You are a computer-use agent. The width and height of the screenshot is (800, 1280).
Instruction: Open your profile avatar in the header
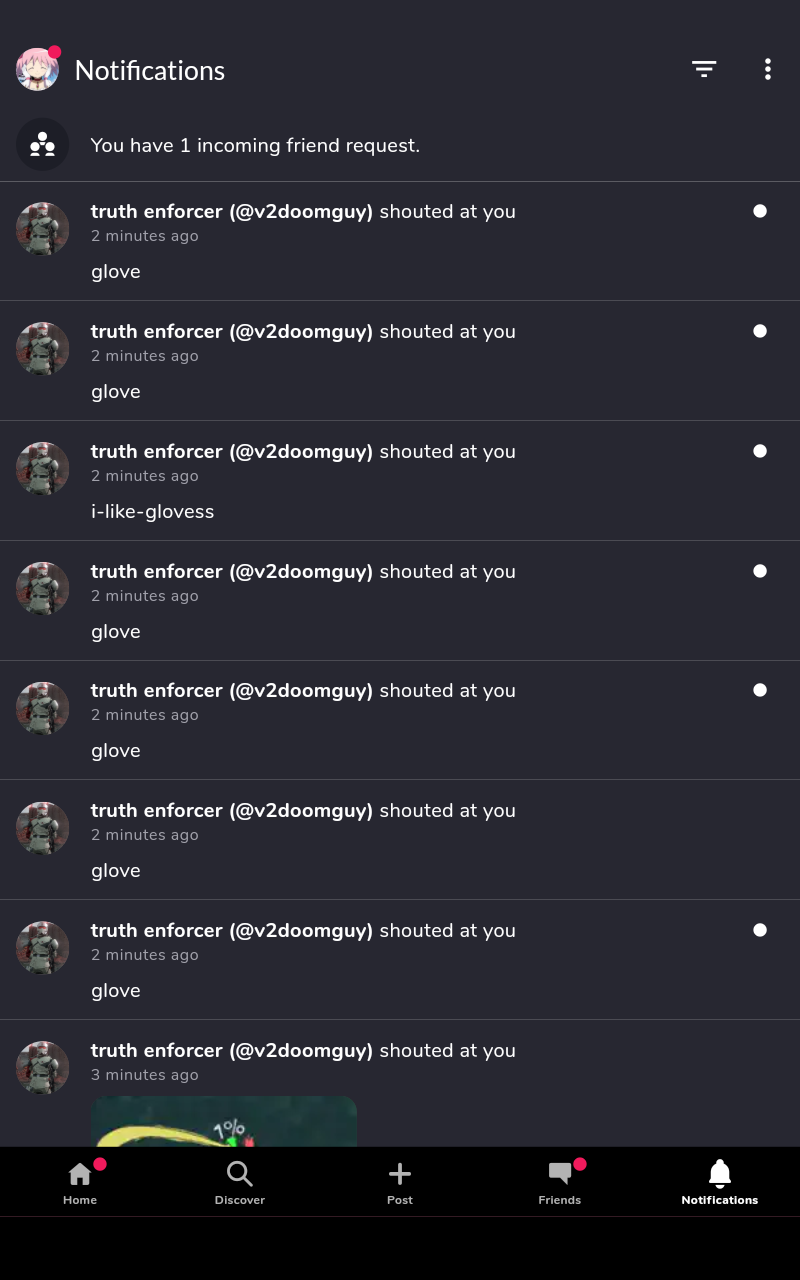(38, 70)
